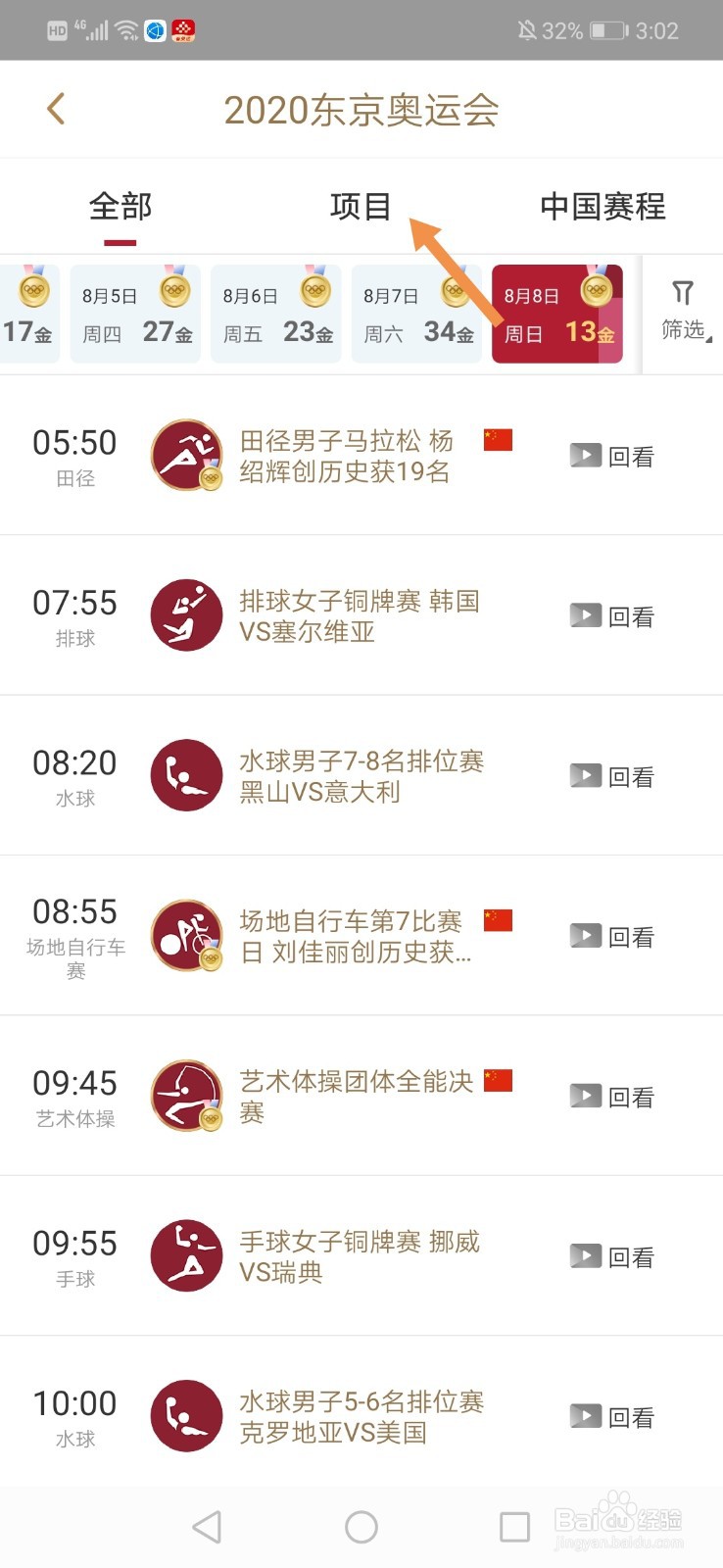
Task: Select the 8月7日 周六 date
Action: pos(417,314)
